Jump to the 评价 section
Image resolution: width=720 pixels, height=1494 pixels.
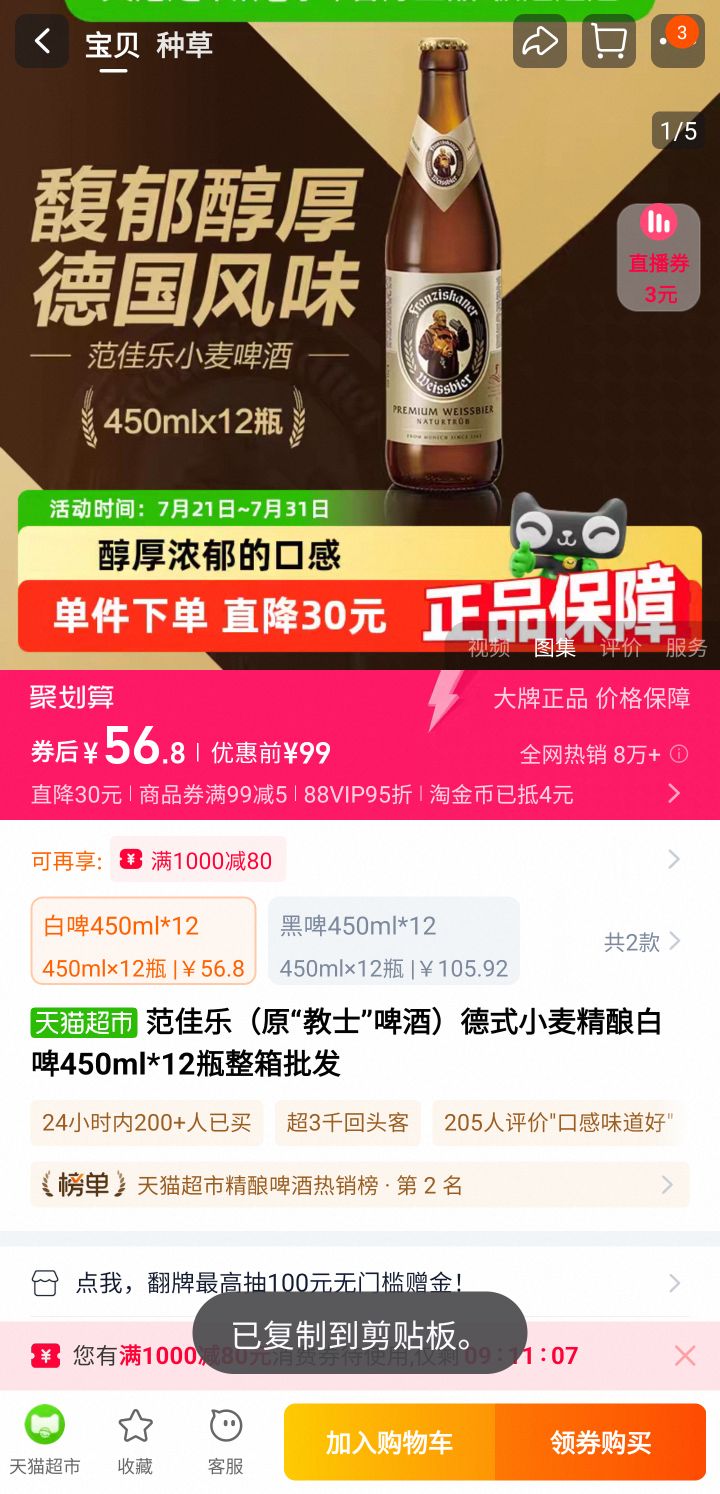(620, 648)
